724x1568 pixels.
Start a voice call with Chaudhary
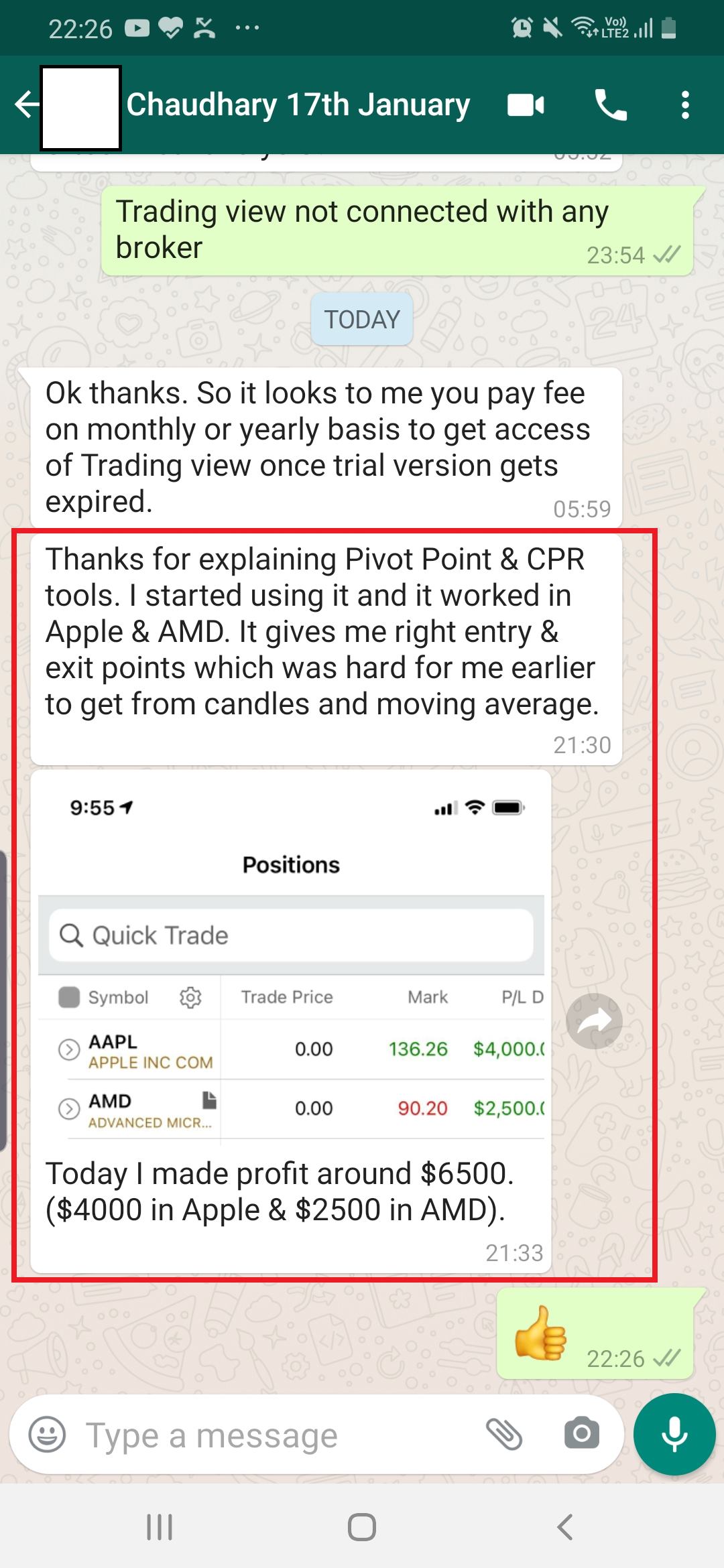[x=611, y=105]
